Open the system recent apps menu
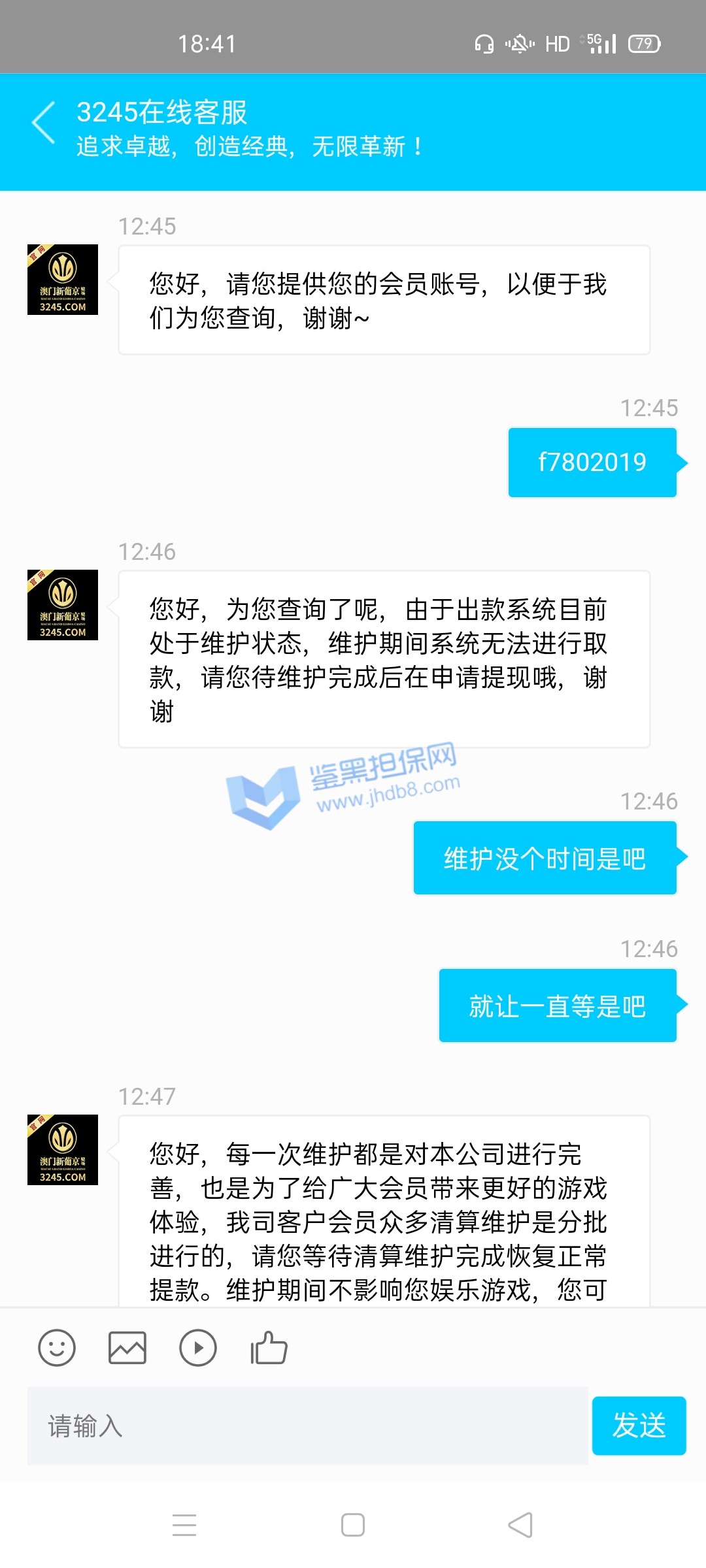The height and width of the screenshot is (1568, 706). coord(184,1525)
